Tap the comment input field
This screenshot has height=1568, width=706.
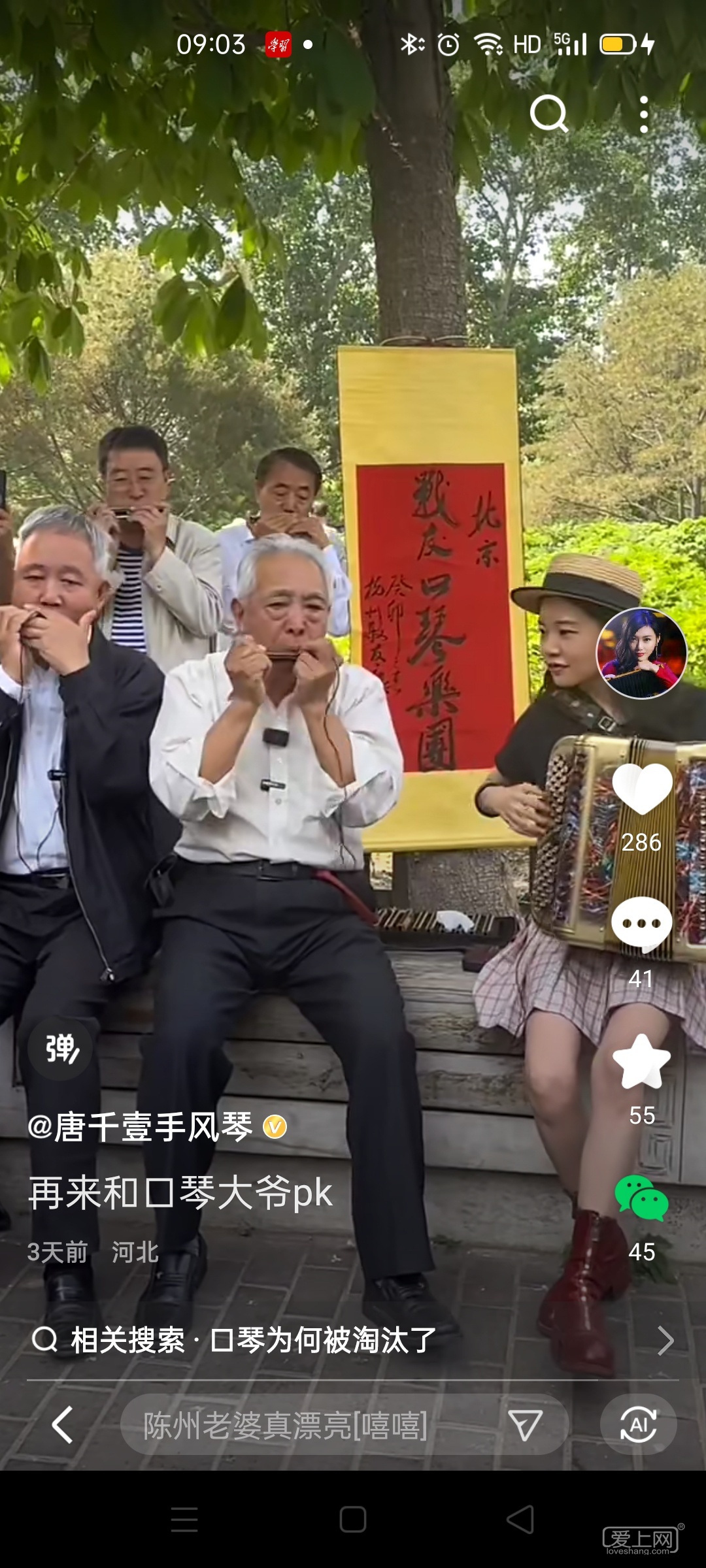(x=307, y=1425)
